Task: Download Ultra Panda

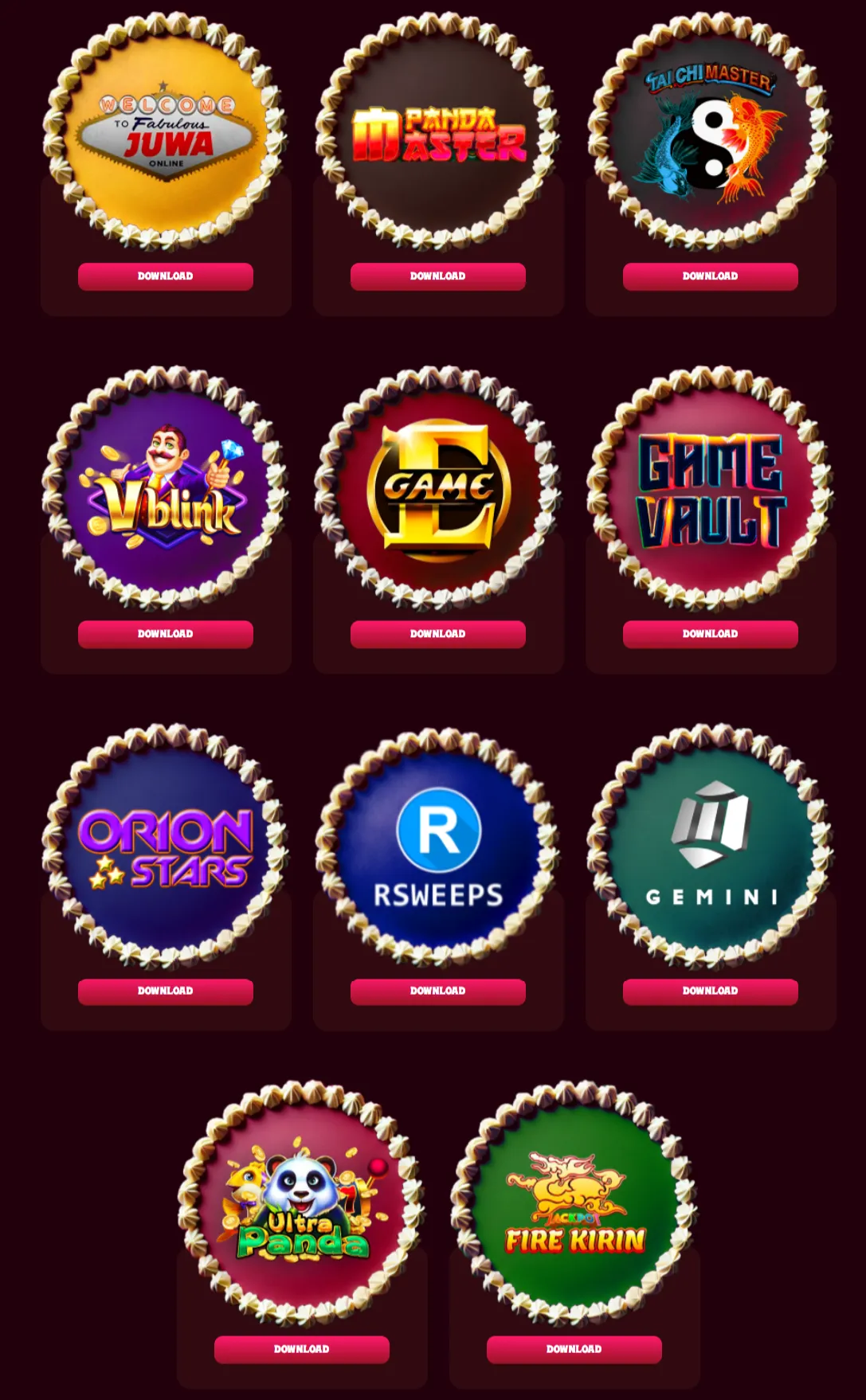Action: click(x=302, y=1349)
